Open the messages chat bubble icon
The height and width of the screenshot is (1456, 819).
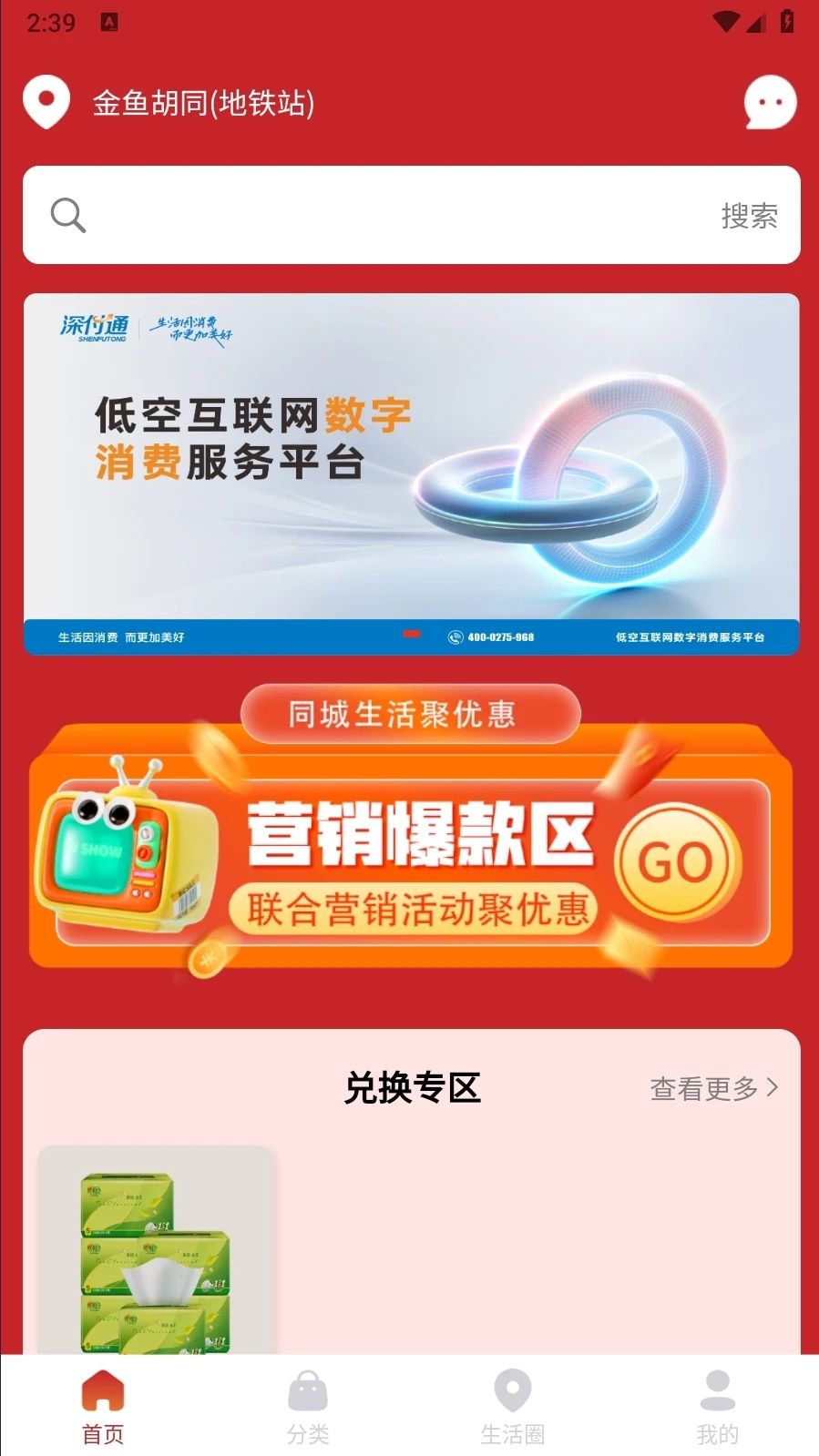[x=770, y=102]
